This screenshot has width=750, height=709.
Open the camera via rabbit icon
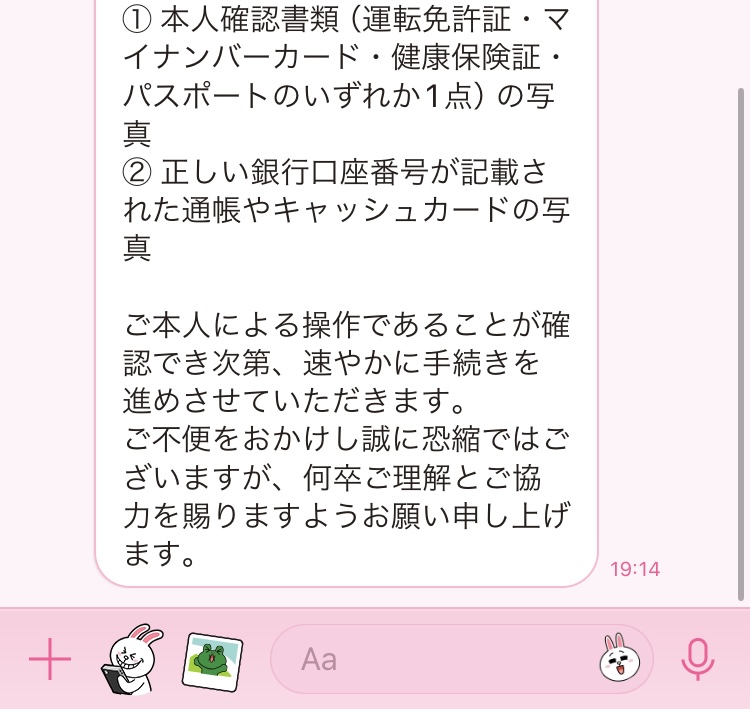point(128,659)
